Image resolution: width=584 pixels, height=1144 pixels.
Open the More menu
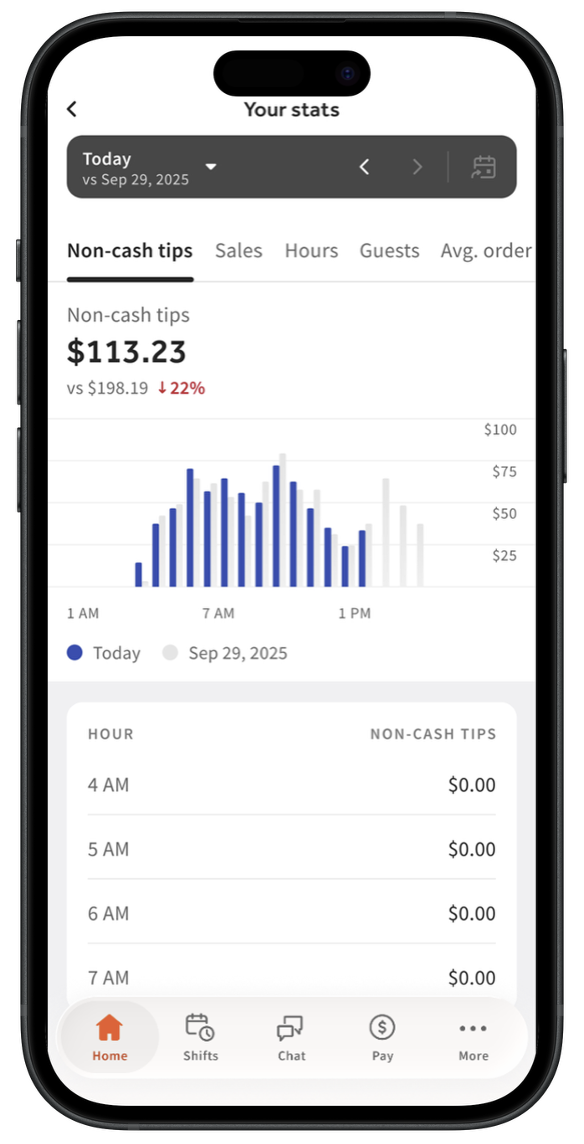[473, 1037]
